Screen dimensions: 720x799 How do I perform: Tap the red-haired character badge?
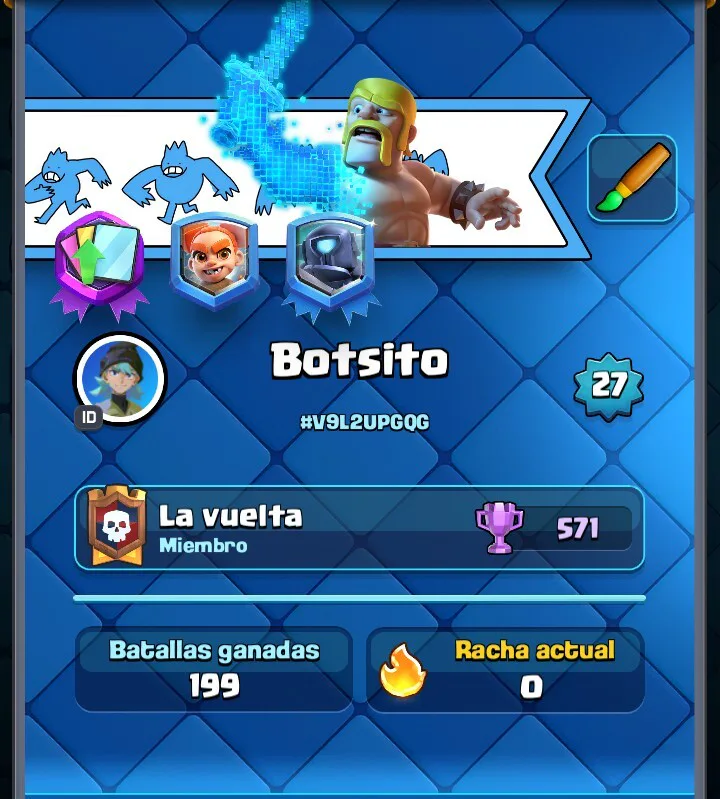point(214,259)
